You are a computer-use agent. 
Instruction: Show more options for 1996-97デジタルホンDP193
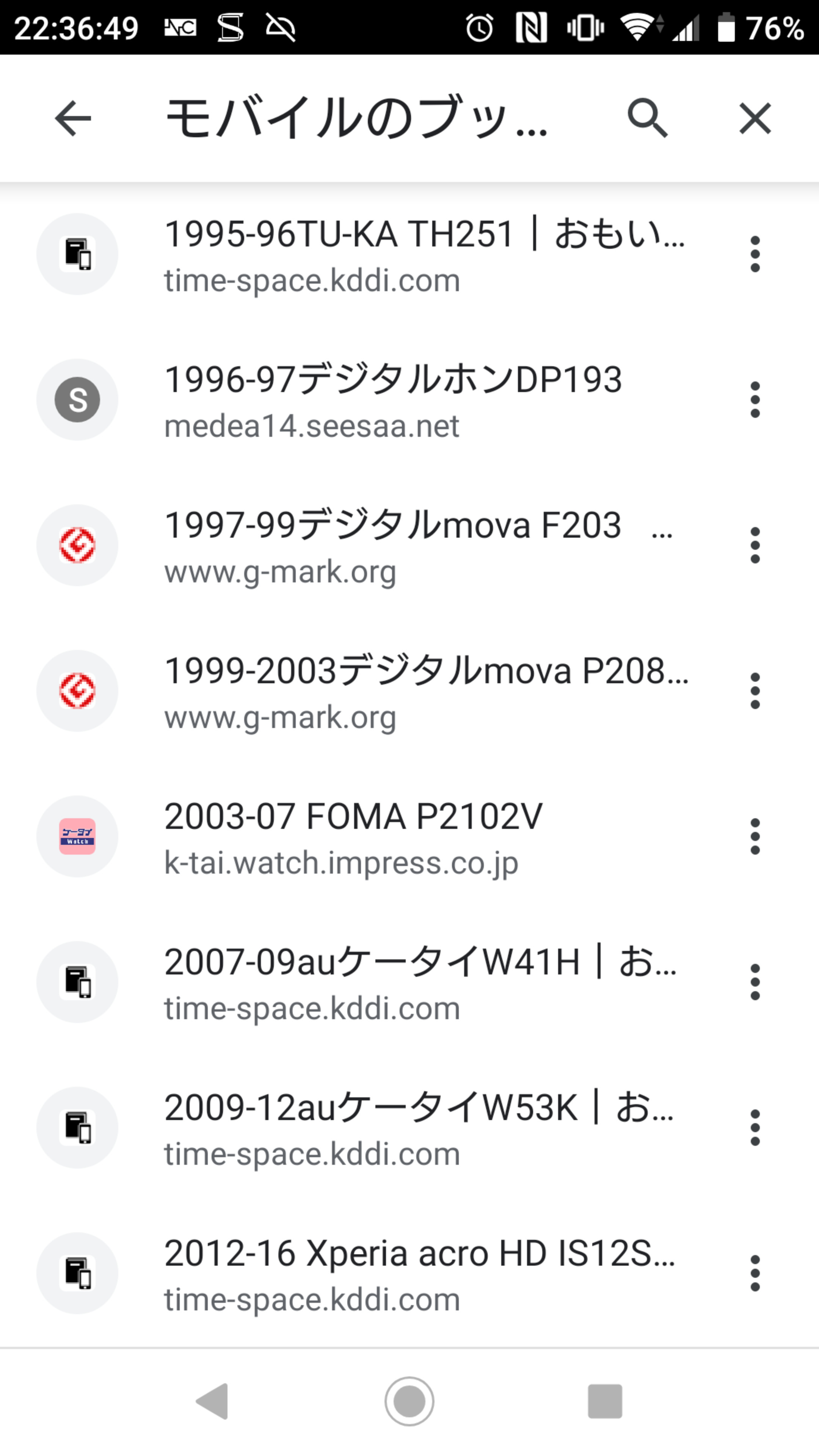pos(755,400)
